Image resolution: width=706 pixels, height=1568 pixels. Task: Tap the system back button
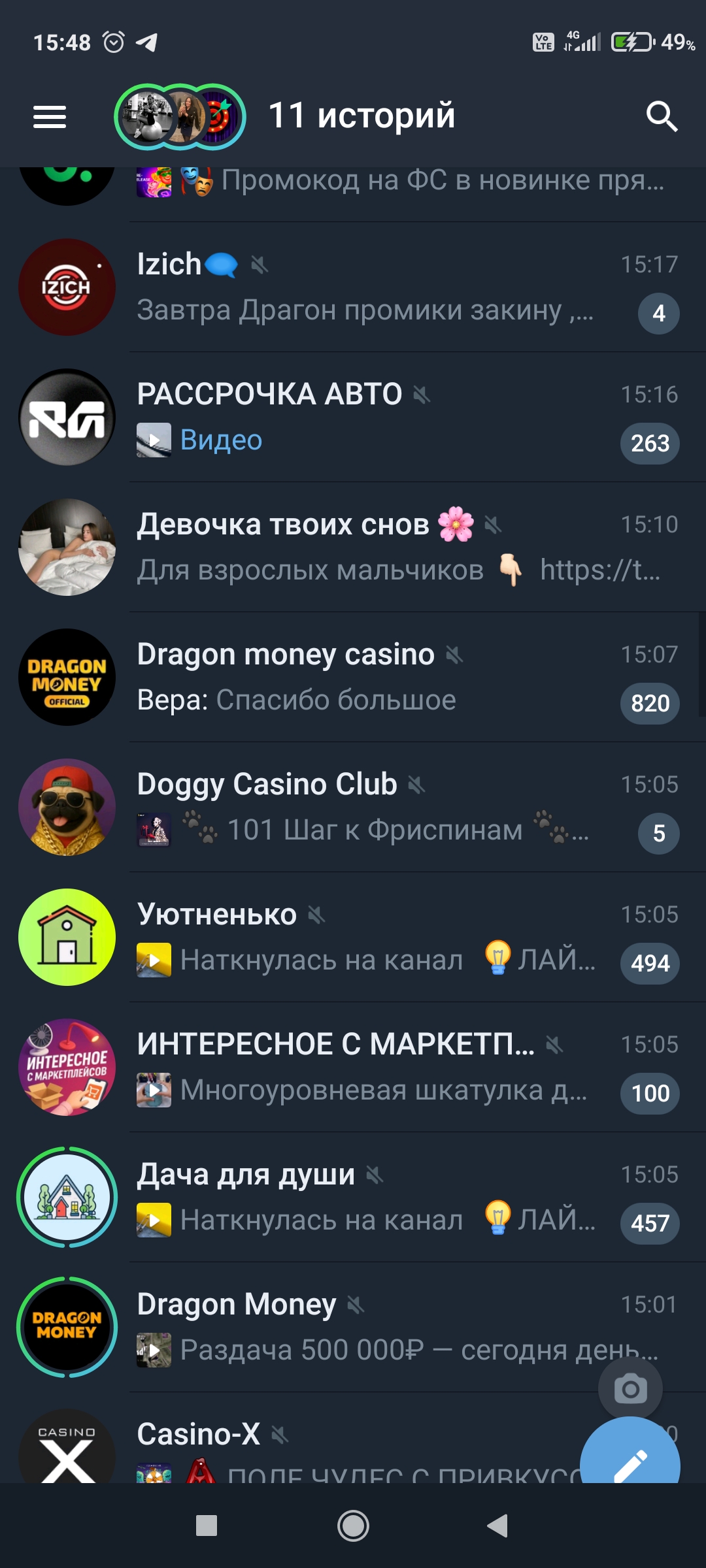498,1526
